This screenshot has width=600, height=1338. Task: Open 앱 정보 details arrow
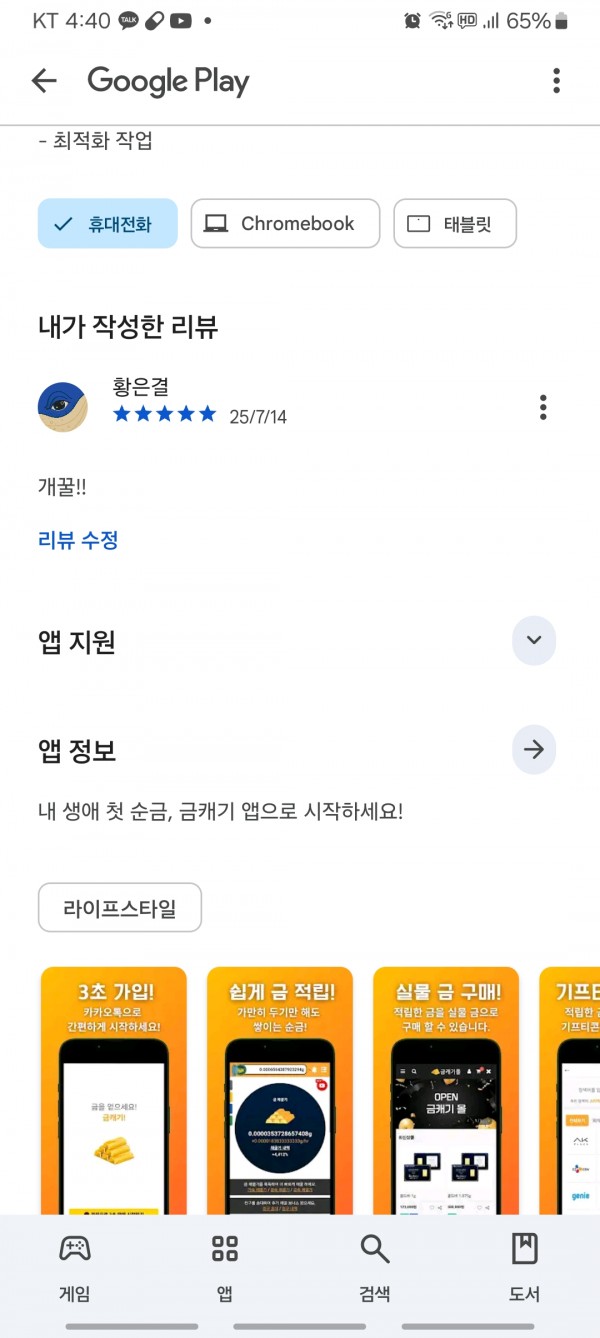pyautogui.click(x=534, y=749)
